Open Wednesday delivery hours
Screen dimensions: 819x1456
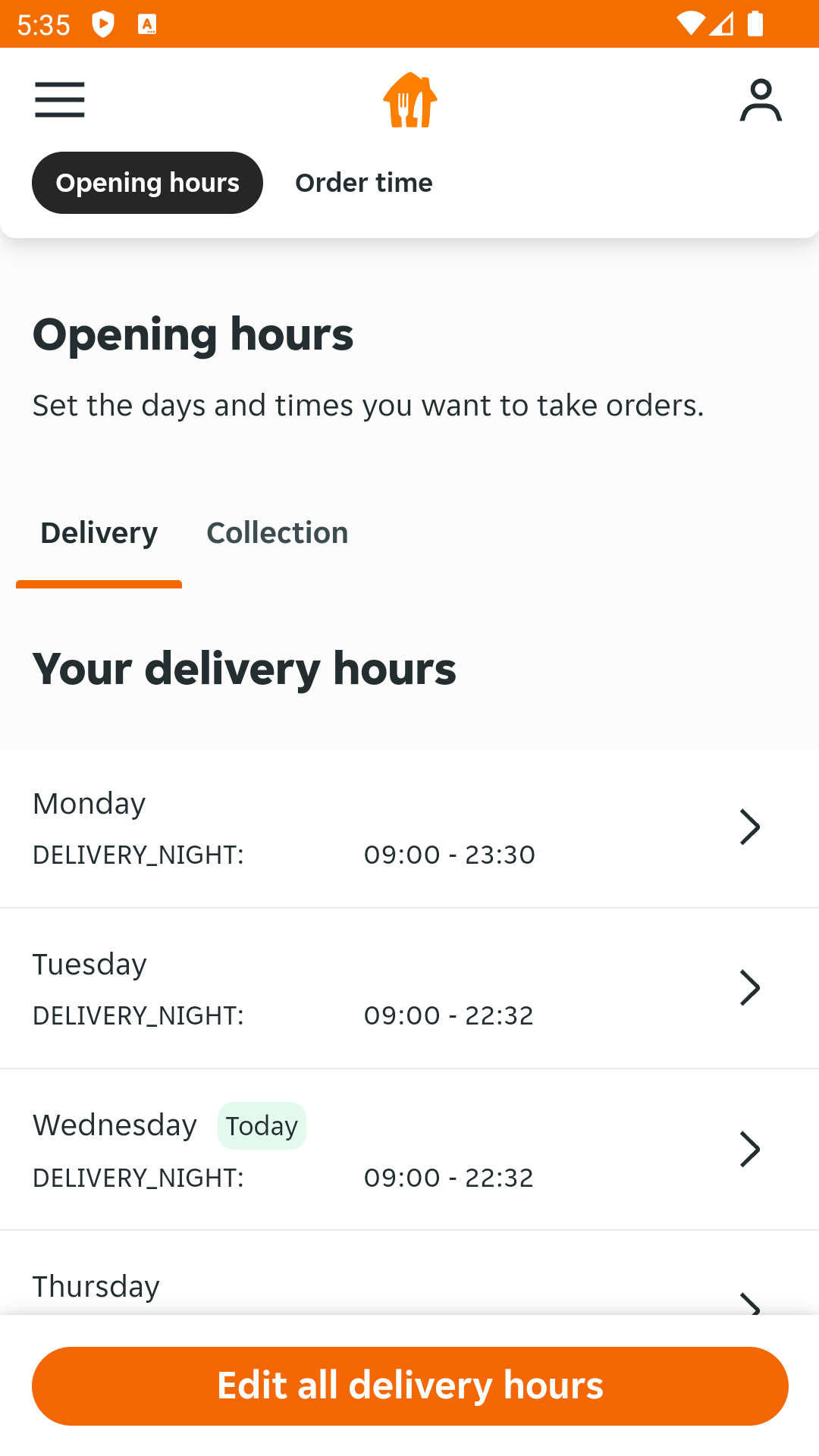[409, 1150]
